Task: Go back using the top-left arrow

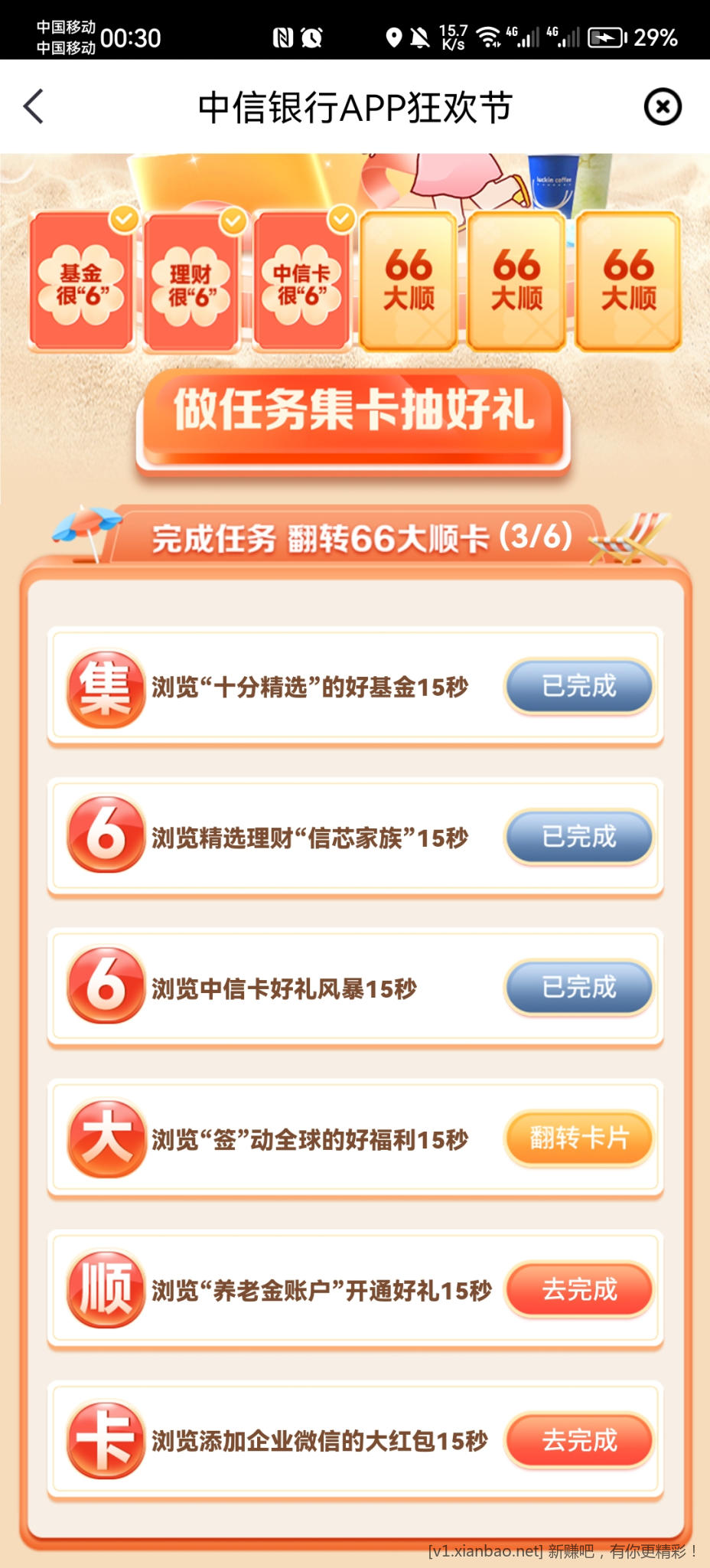Action: [x=34, y=106]
